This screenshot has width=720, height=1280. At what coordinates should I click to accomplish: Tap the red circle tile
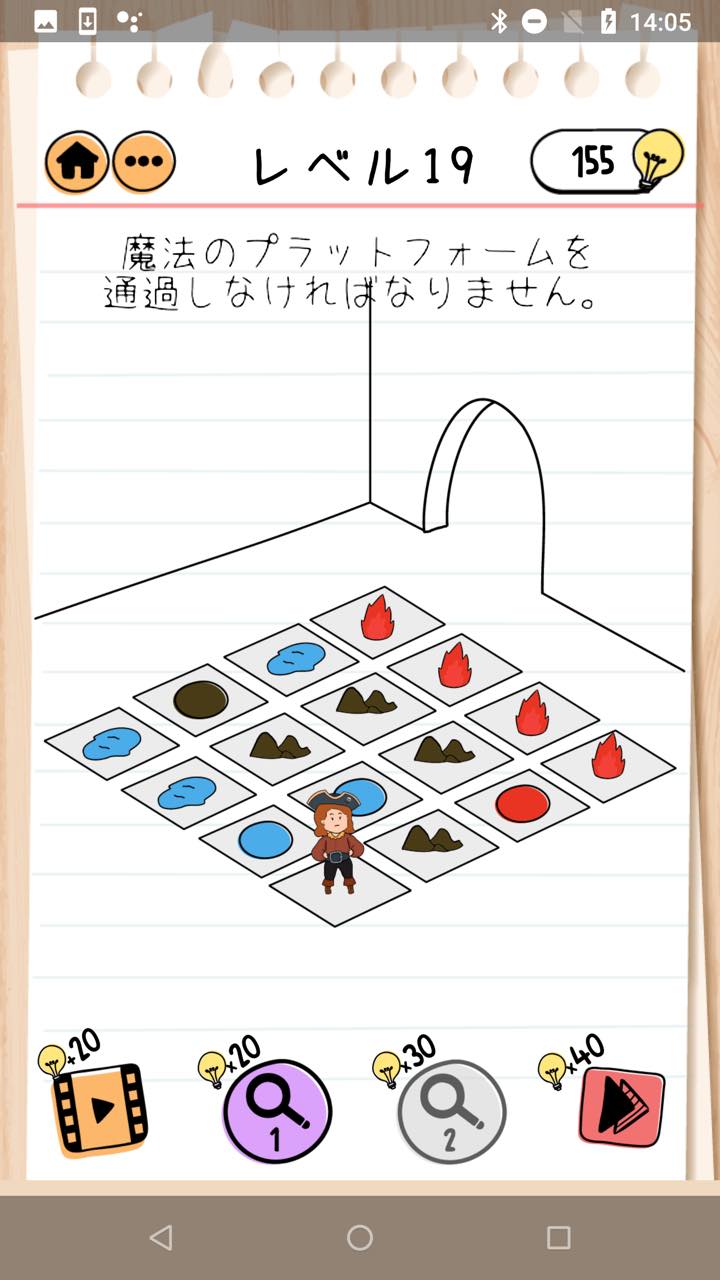522,803
